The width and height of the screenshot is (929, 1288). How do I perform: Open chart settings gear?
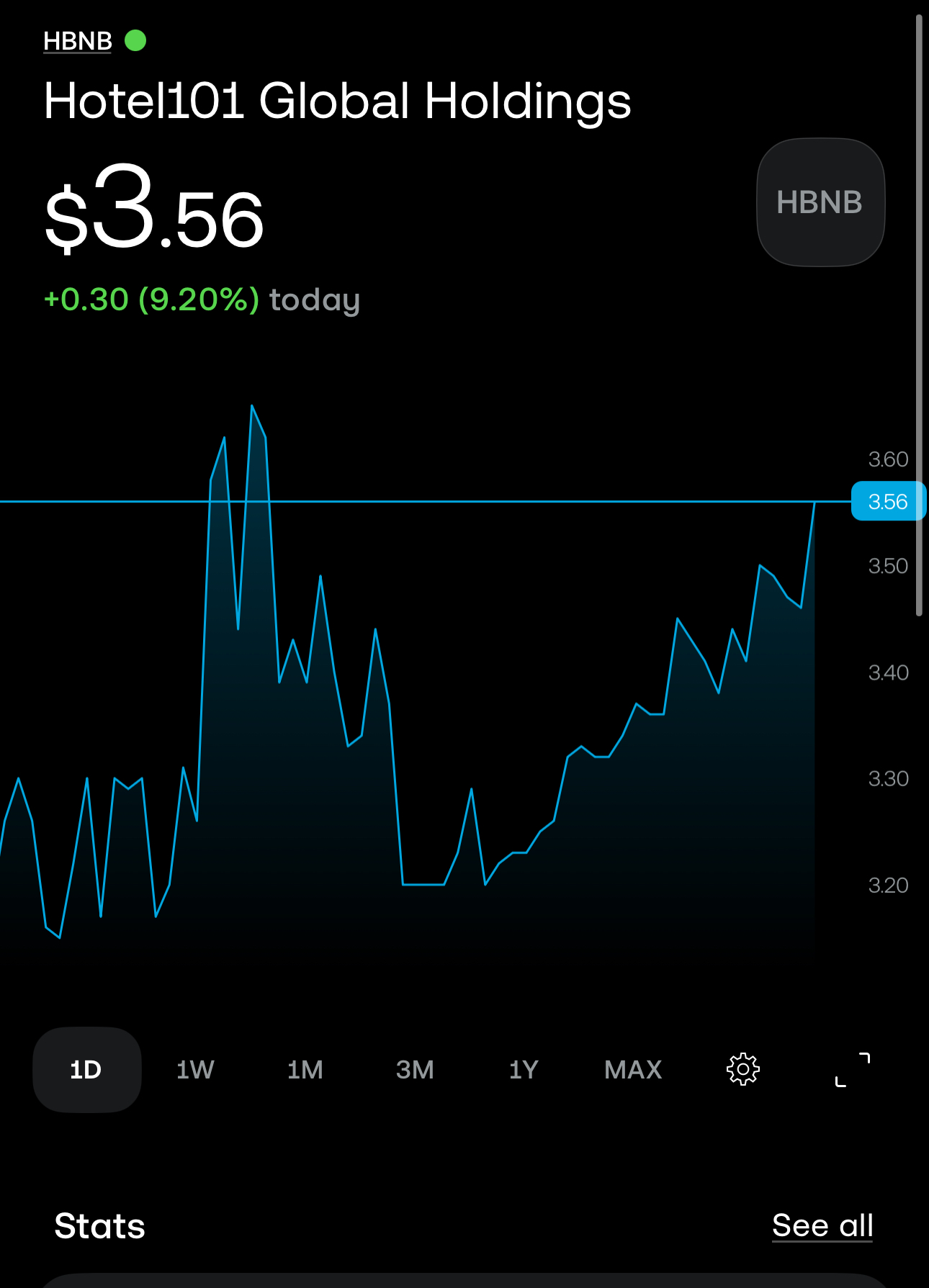pyautogui.click(x=743, y=1069)
